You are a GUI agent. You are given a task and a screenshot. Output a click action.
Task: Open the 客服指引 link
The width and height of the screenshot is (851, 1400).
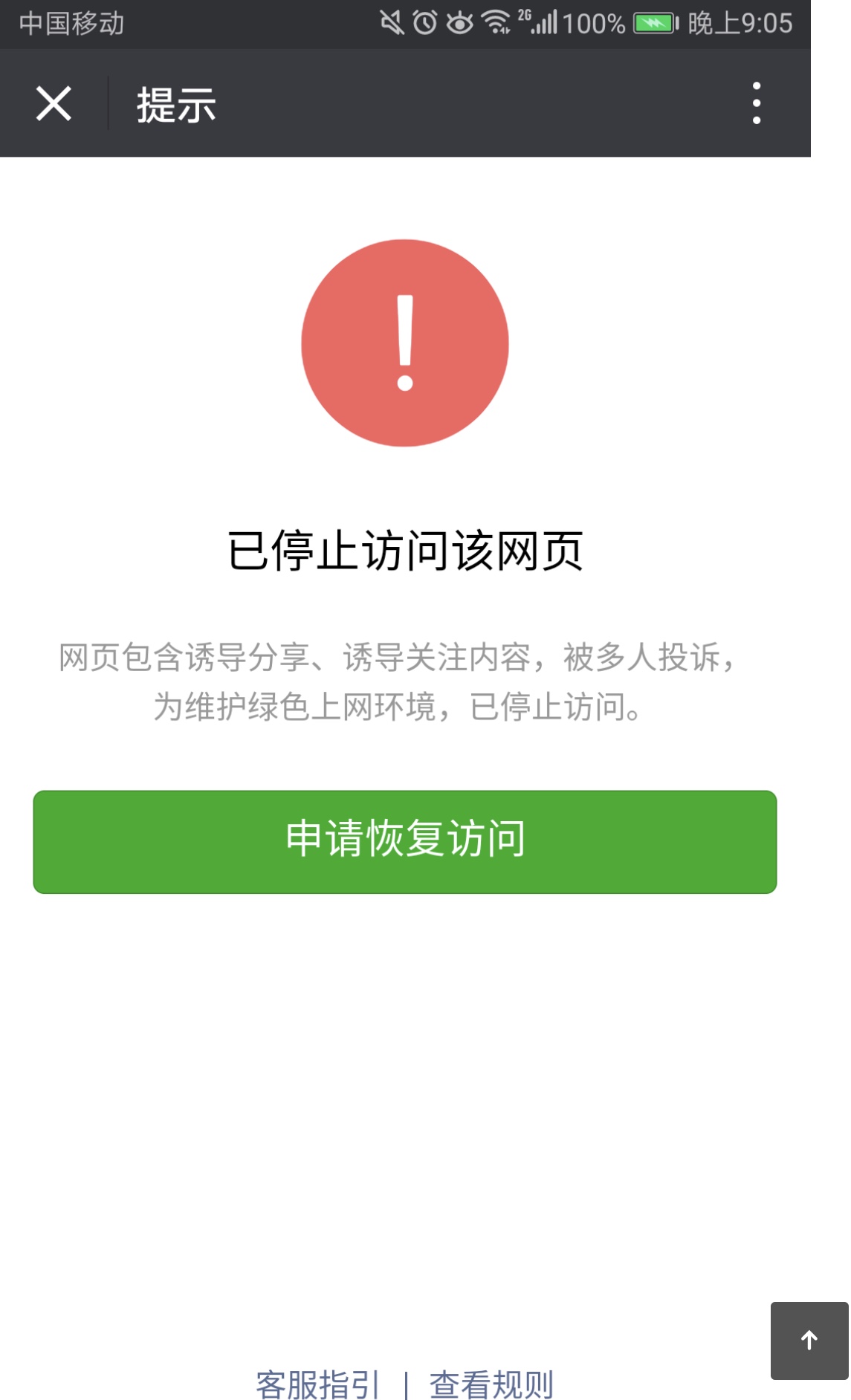pyautogui.click(x=318, y=1384)
